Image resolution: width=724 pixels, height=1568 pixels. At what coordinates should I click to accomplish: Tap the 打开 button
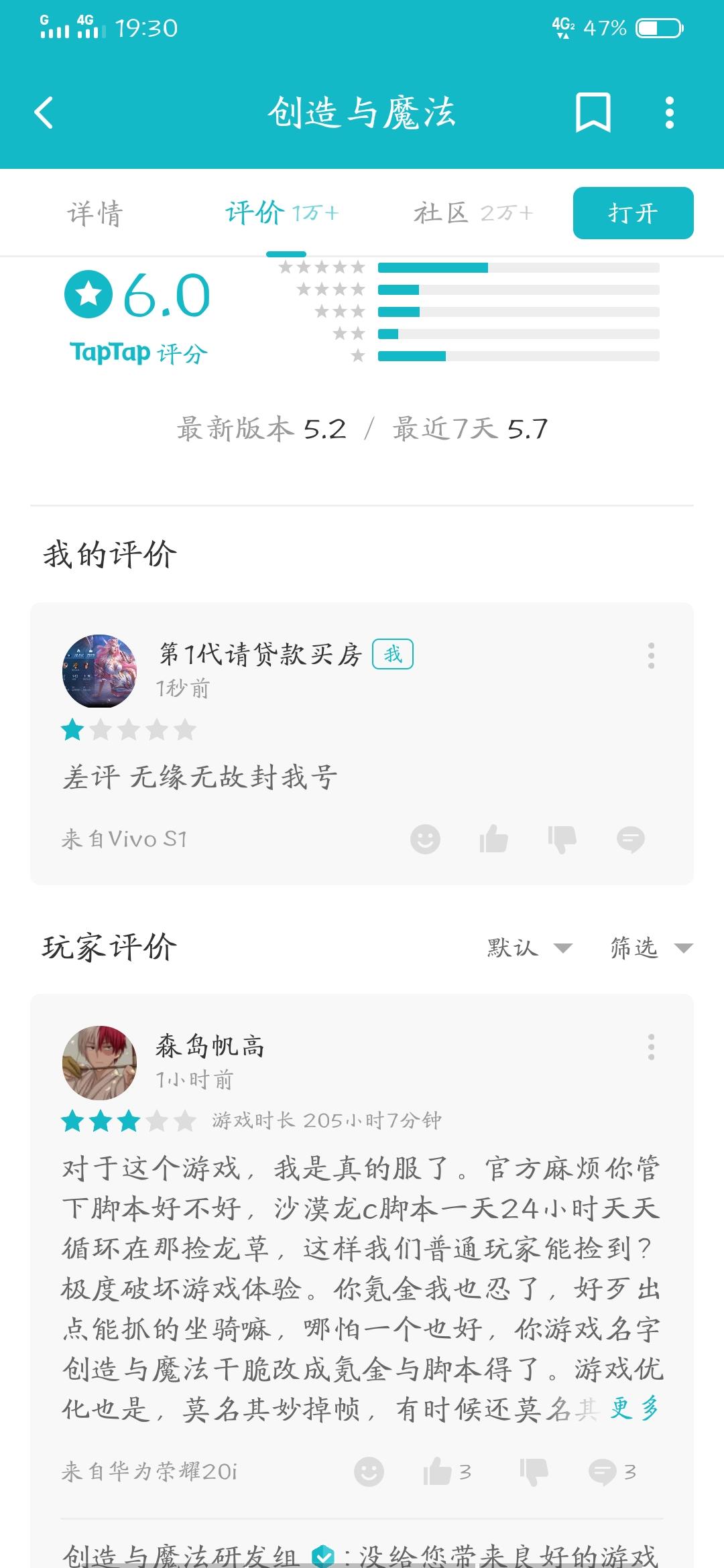[x=633, y=213]
